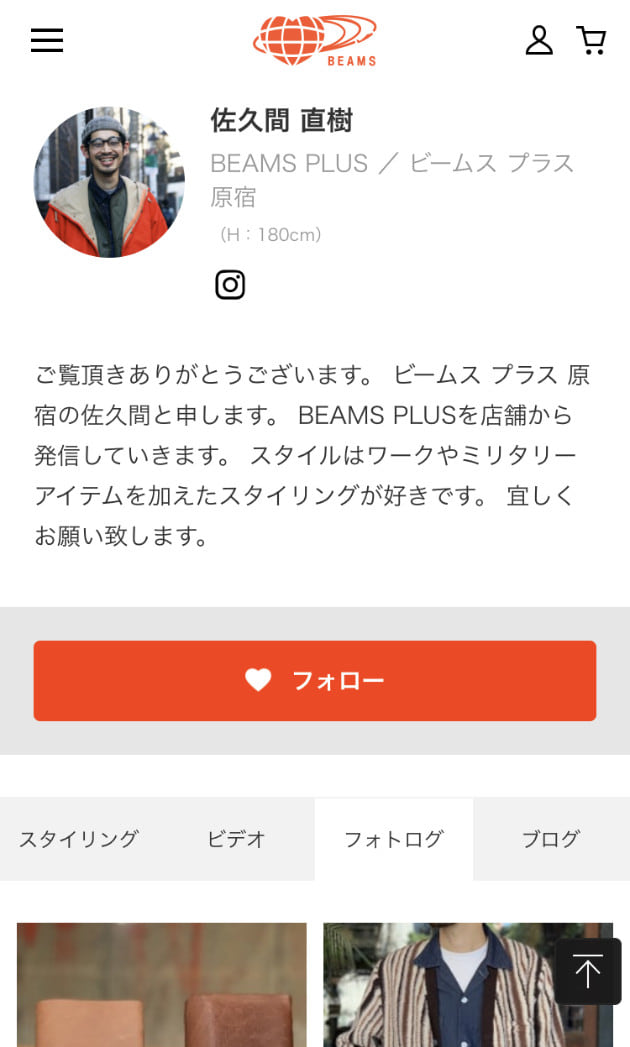Open the staff member's Instagram link
This screenshot has height=1047, width=630.
(230, 285)
